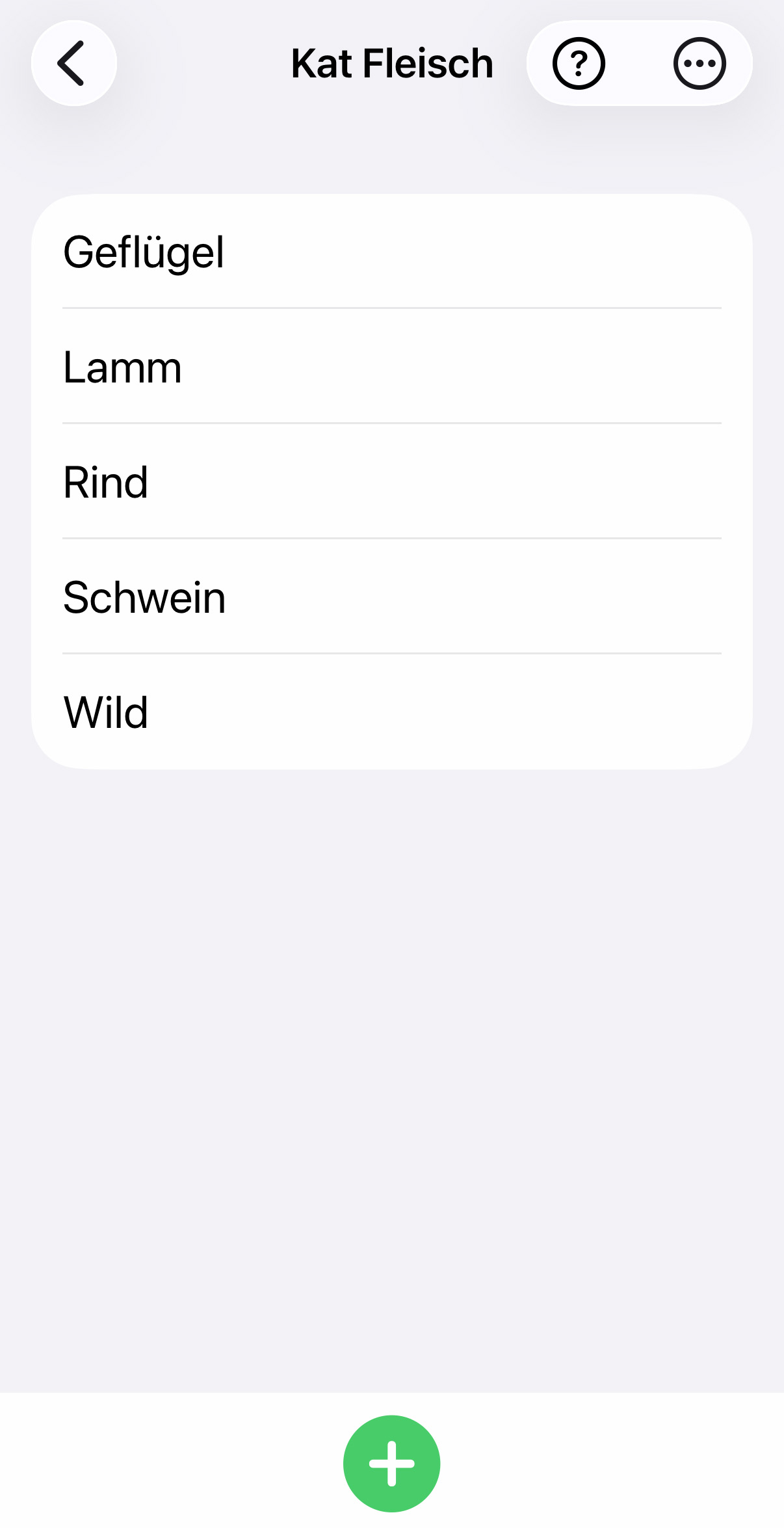Select the Lamm row
784x1528 pixels.
(x=391, y=367)
